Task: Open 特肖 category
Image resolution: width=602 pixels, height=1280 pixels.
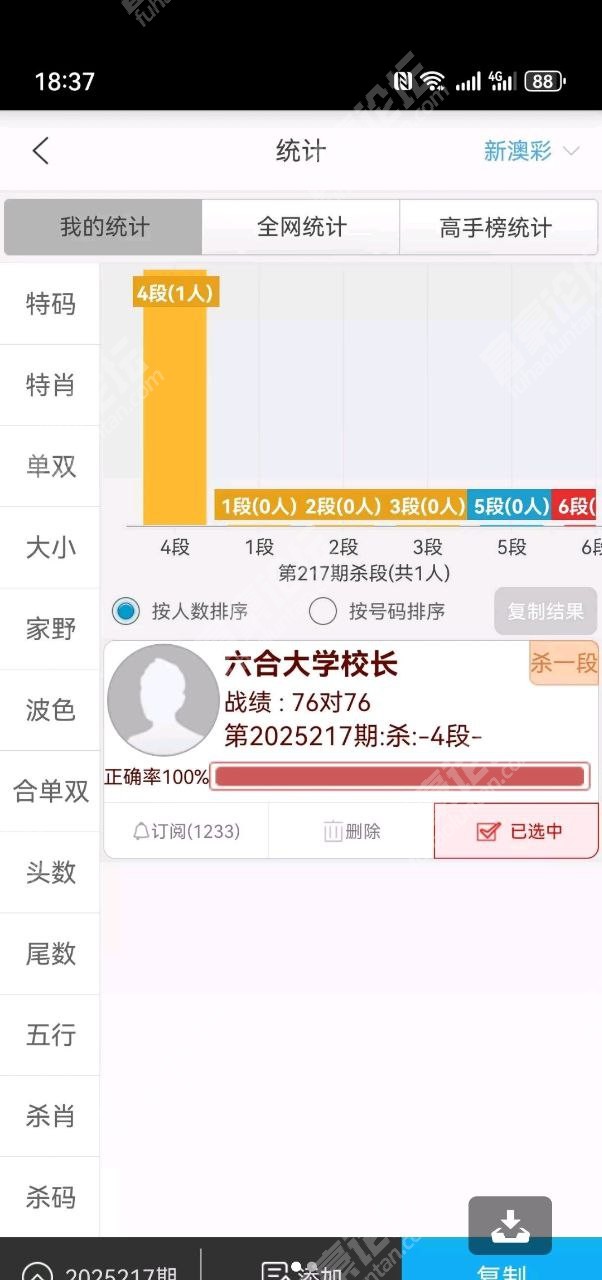Action: pyautogui.click(x=50, y=385)
